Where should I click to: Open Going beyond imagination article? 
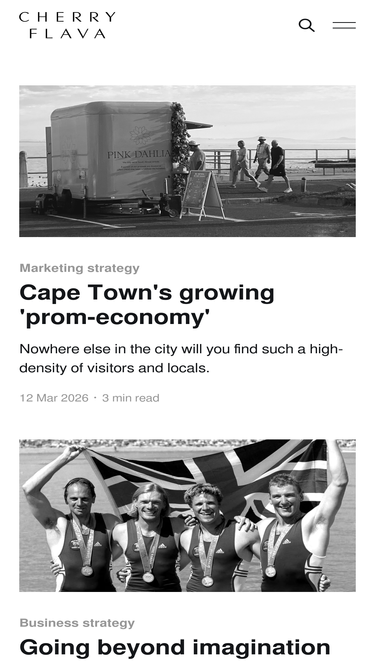(175, 647)
